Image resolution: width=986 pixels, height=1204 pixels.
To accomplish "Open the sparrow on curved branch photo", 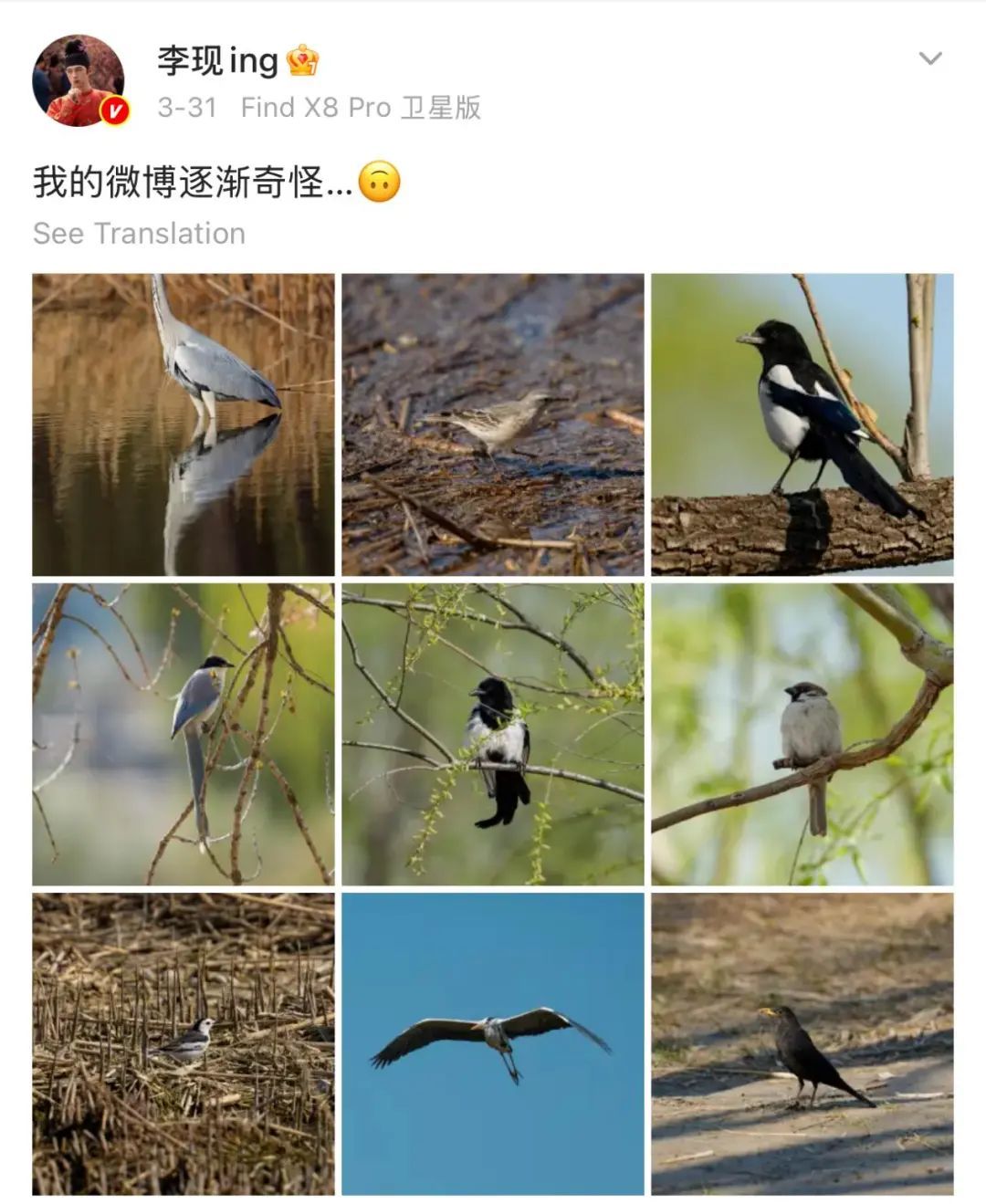I will click(803, 735).
